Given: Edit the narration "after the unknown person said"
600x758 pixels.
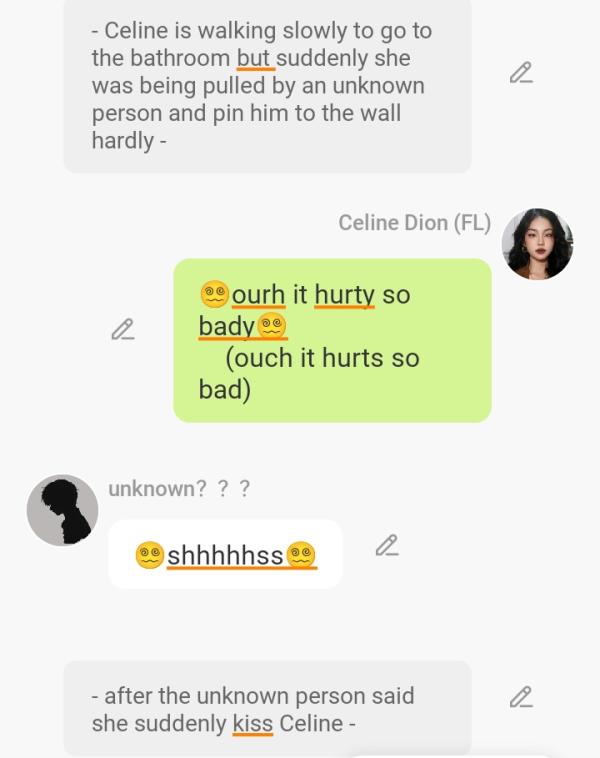Looking at the screenshot, I should click(x=520, y=697).
